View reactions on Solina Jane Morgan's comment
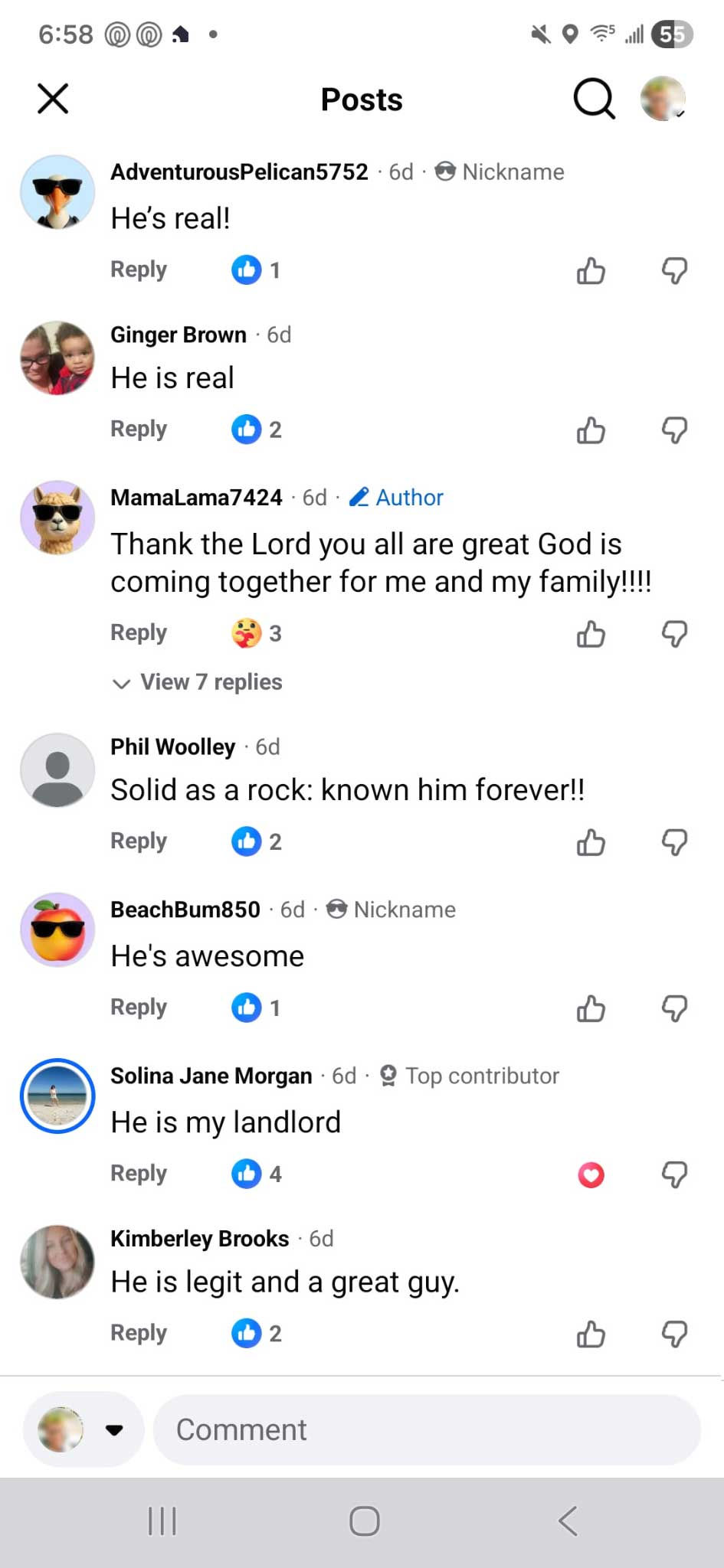Screen dimensions: 724x1568 pos(257,1174)
